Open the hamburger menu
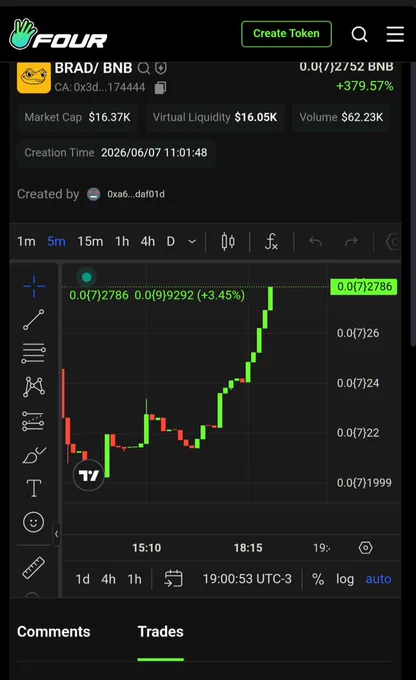Image resolution: width=416 pixels, height=680 pixels. (395, 34)
